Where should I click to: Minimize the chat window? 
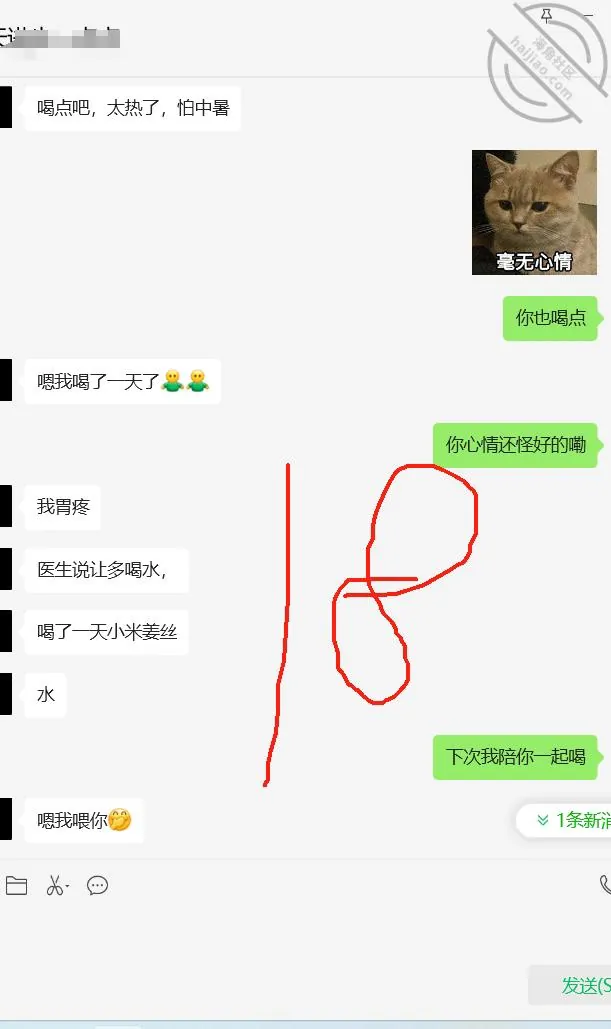click(x=589, y=14)
